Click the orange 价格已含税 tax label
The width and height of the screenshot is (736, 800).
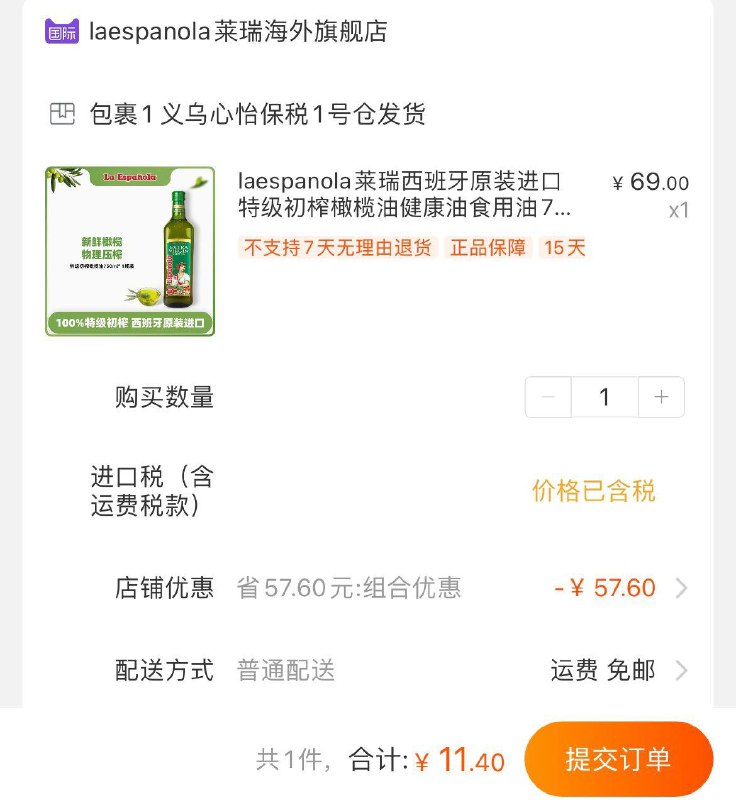tap(594, 492)
